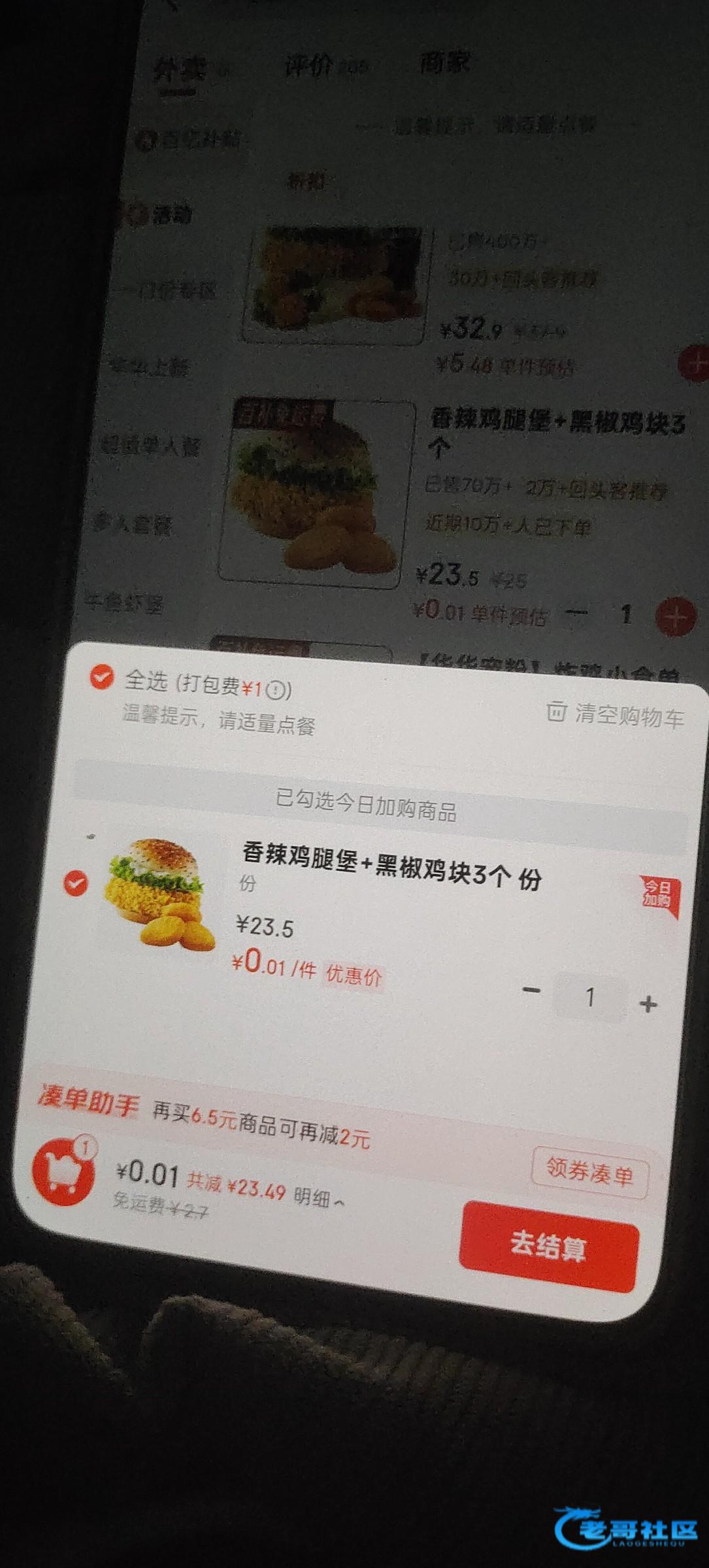Screen dimensions: 709x1568
Task: Expand the 明细 discount details
Action: 319,1197
